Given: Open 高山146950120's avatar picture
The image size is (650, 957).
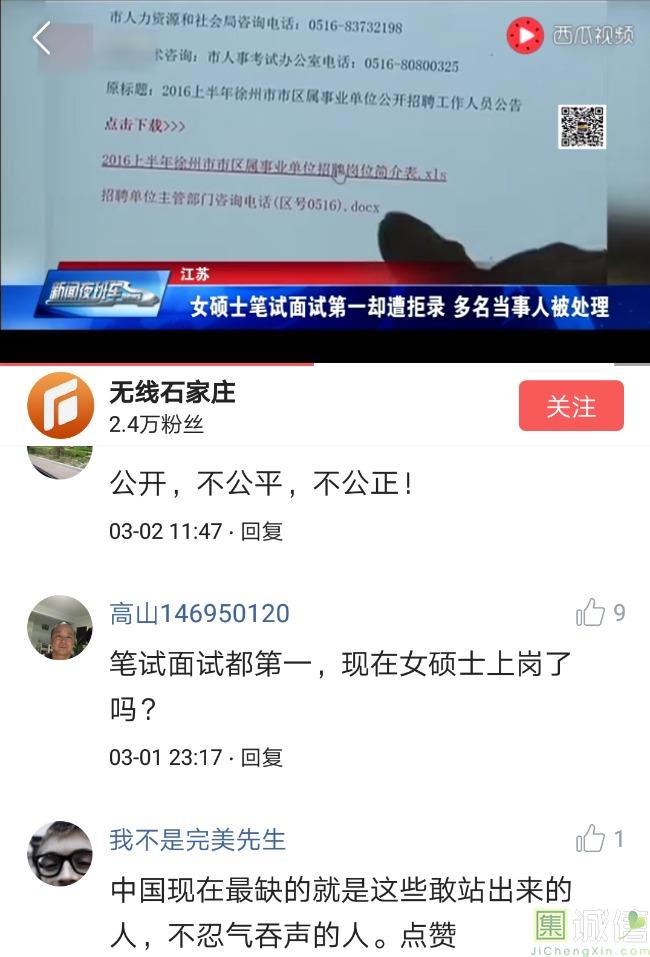Looking at the screenshot, I should [60, 628].
